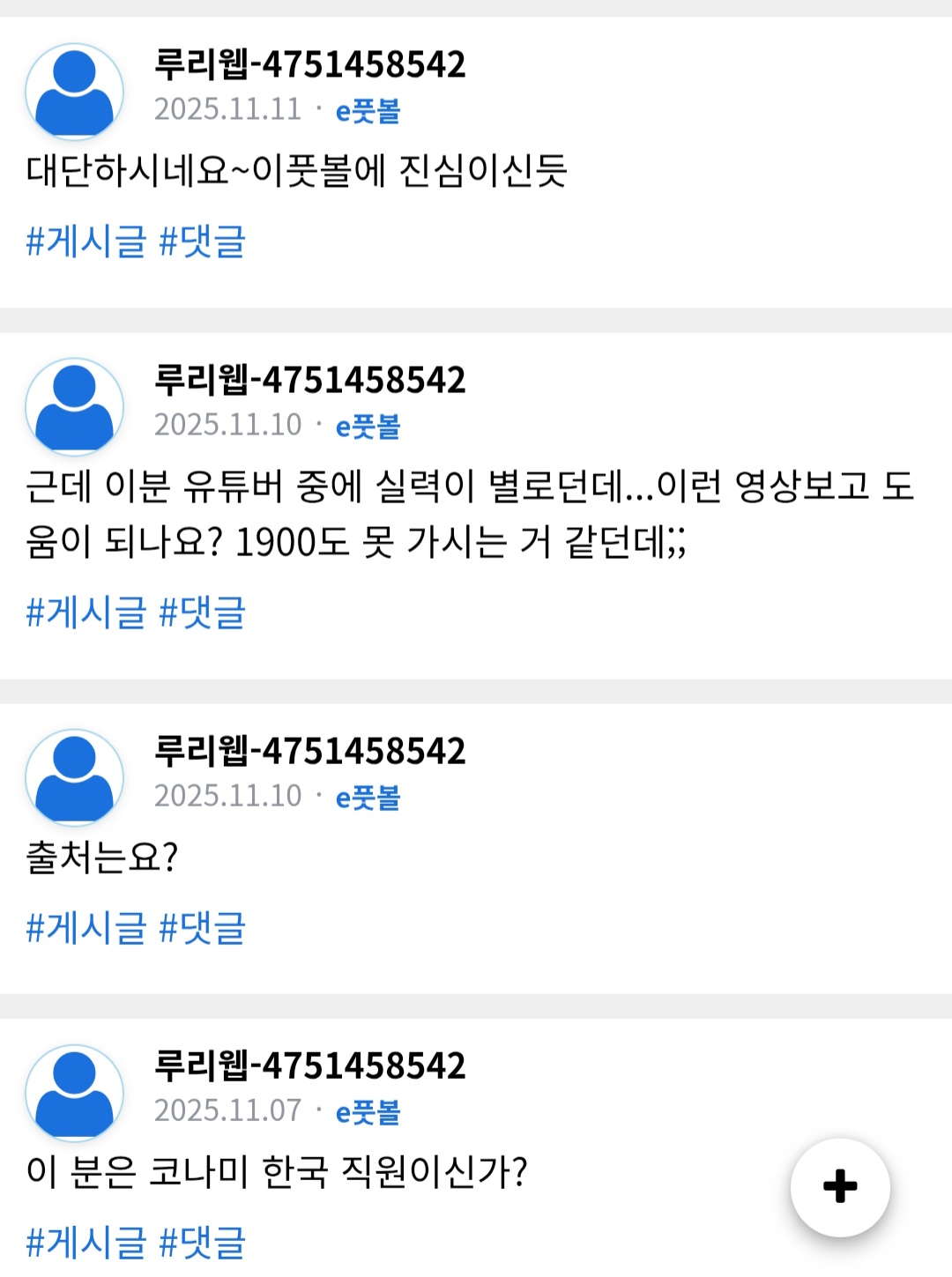Tap #댓글 under '근데 이분 유튜버' comment

pos(202,612)
